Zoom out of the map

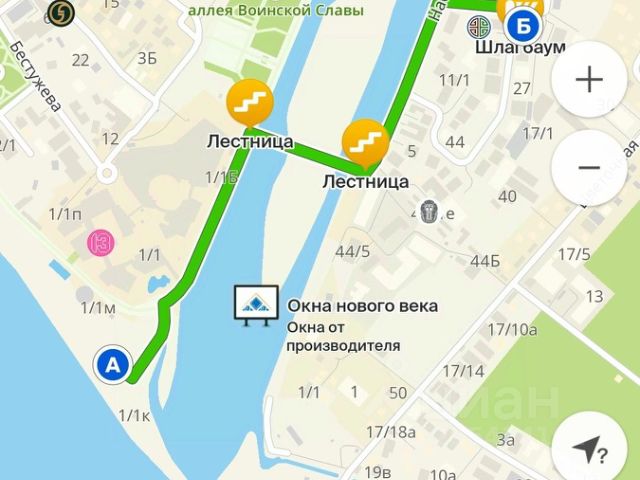(x=589, y=167)
